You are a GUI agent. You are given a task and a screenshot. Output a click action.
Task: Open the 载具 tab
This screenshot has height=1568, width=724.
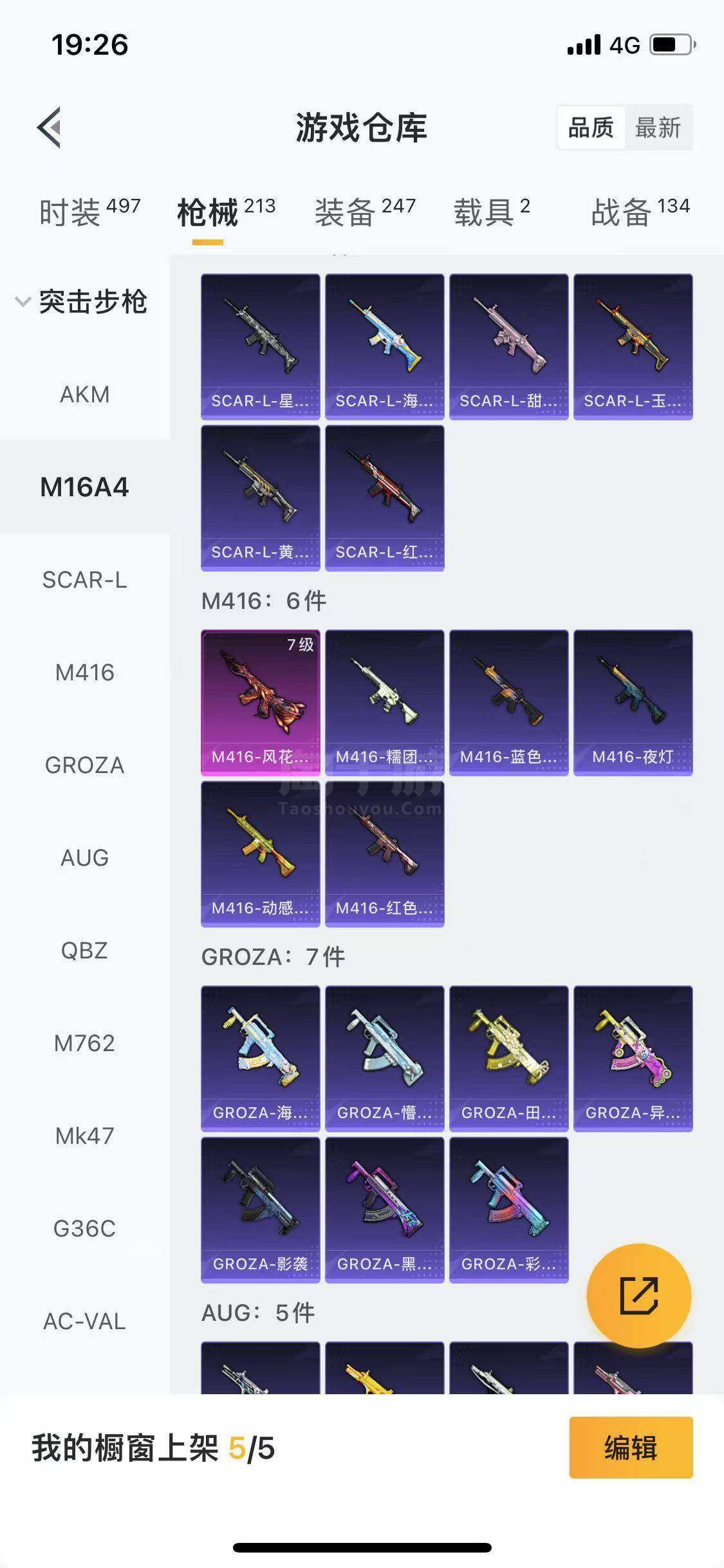click(492, 211)
